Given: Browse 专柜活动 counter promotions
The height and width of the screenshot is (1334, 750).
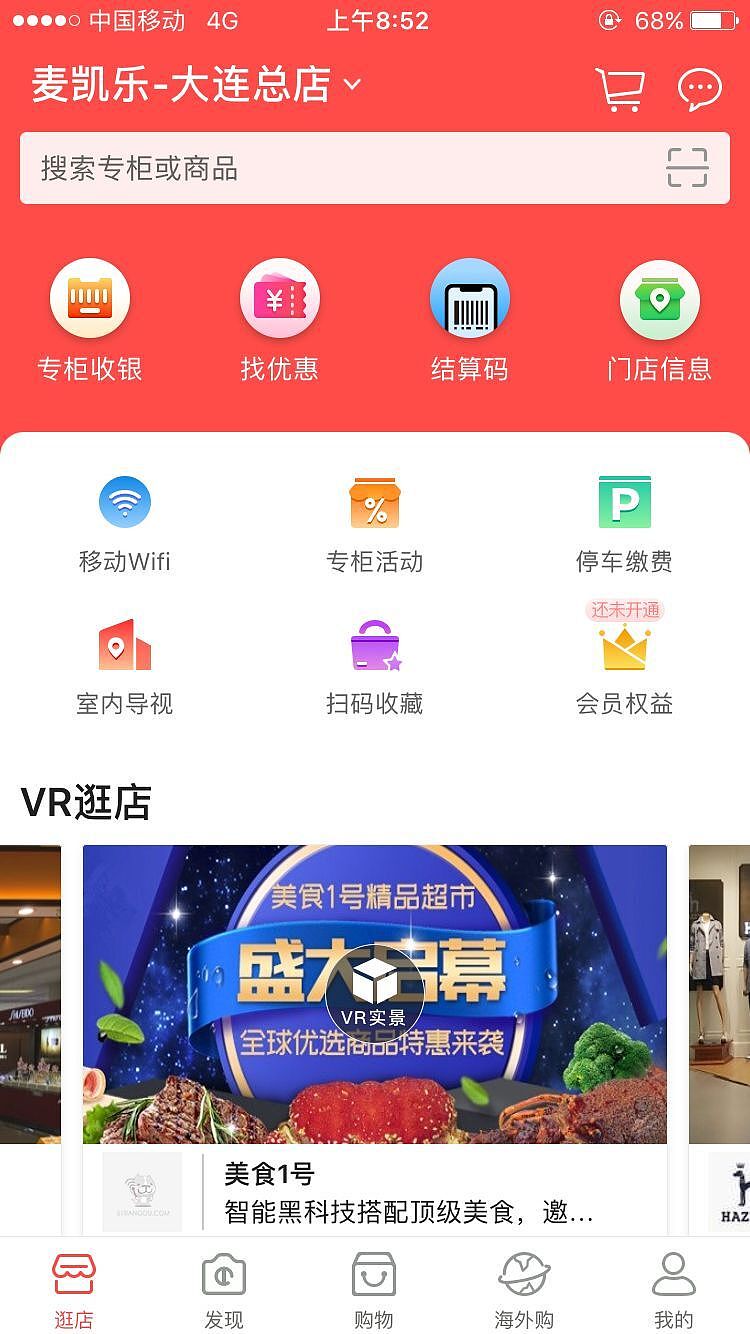Looking at the screenshot, I should (374, 520).
